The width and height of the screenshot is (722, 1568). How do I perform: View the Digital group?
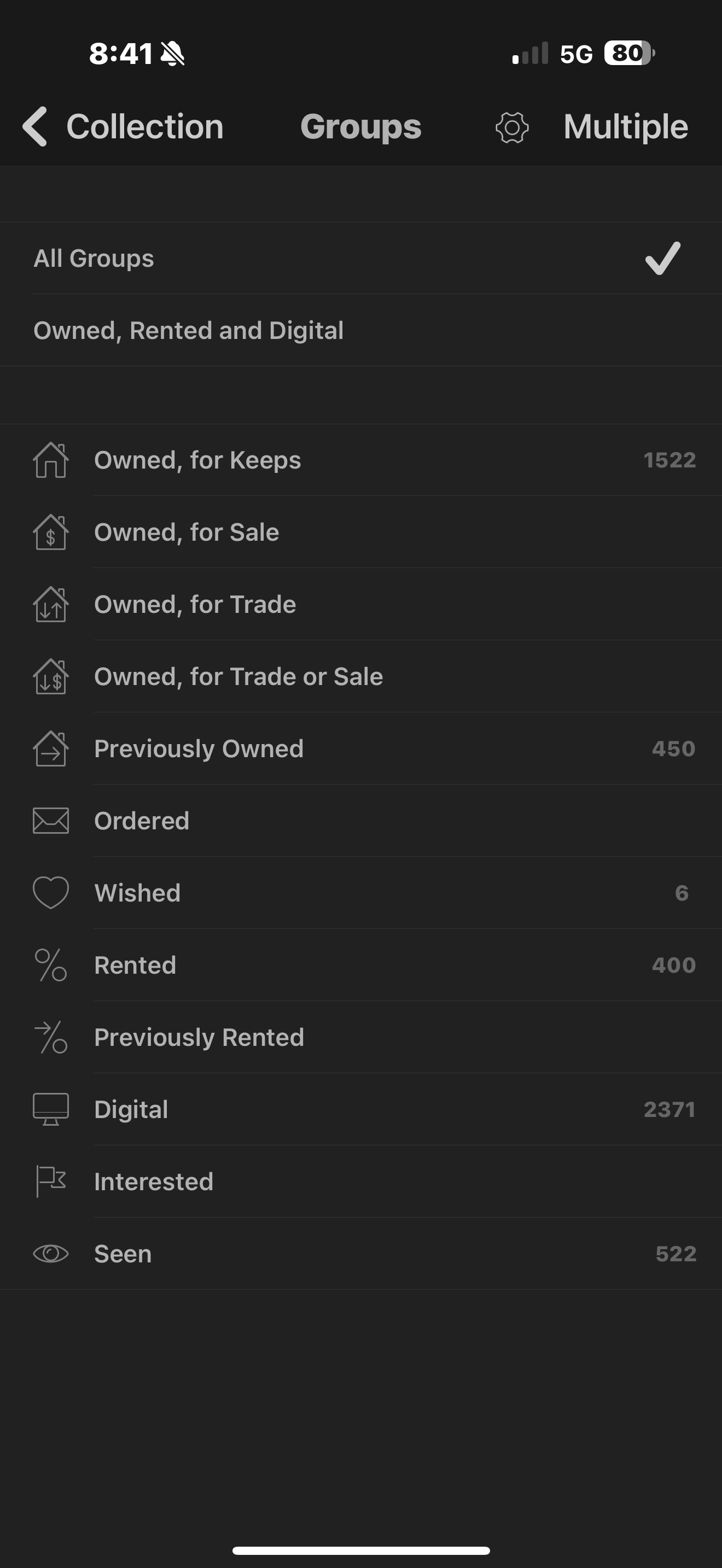click(361, 1110)
